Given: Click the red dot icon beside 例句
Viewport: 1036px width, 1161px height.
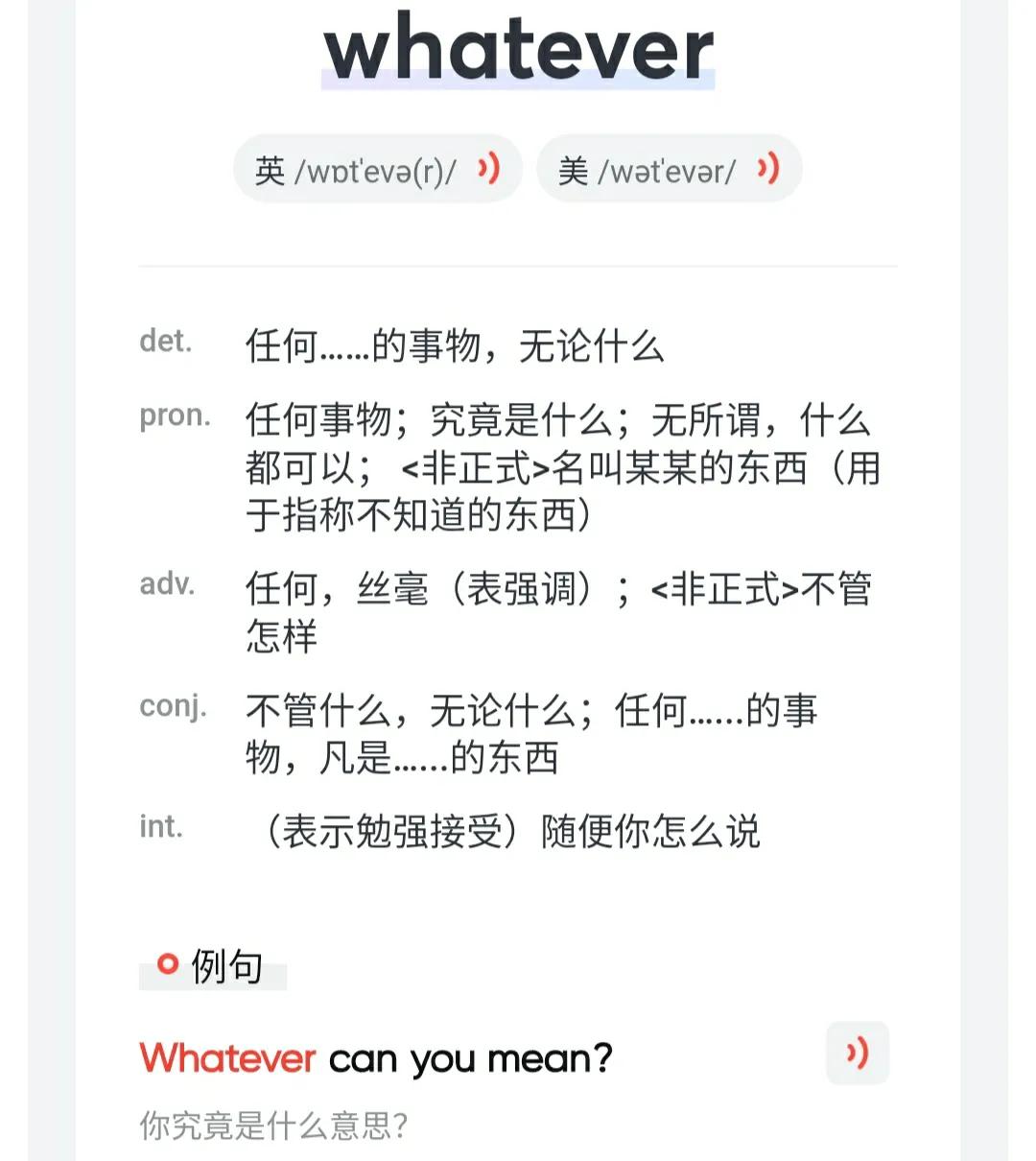Looking at the screenshot, I should (x=169, y=964).
